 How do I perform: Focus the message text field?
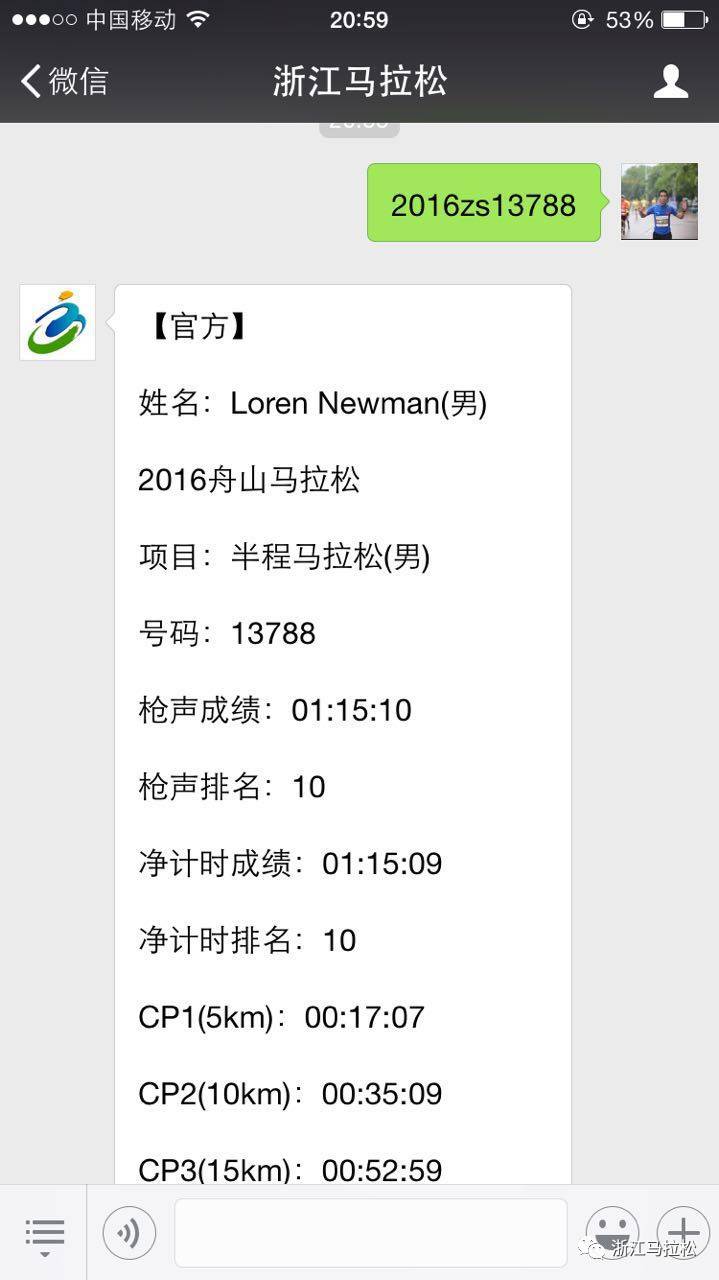click(x=371, y=1233)
